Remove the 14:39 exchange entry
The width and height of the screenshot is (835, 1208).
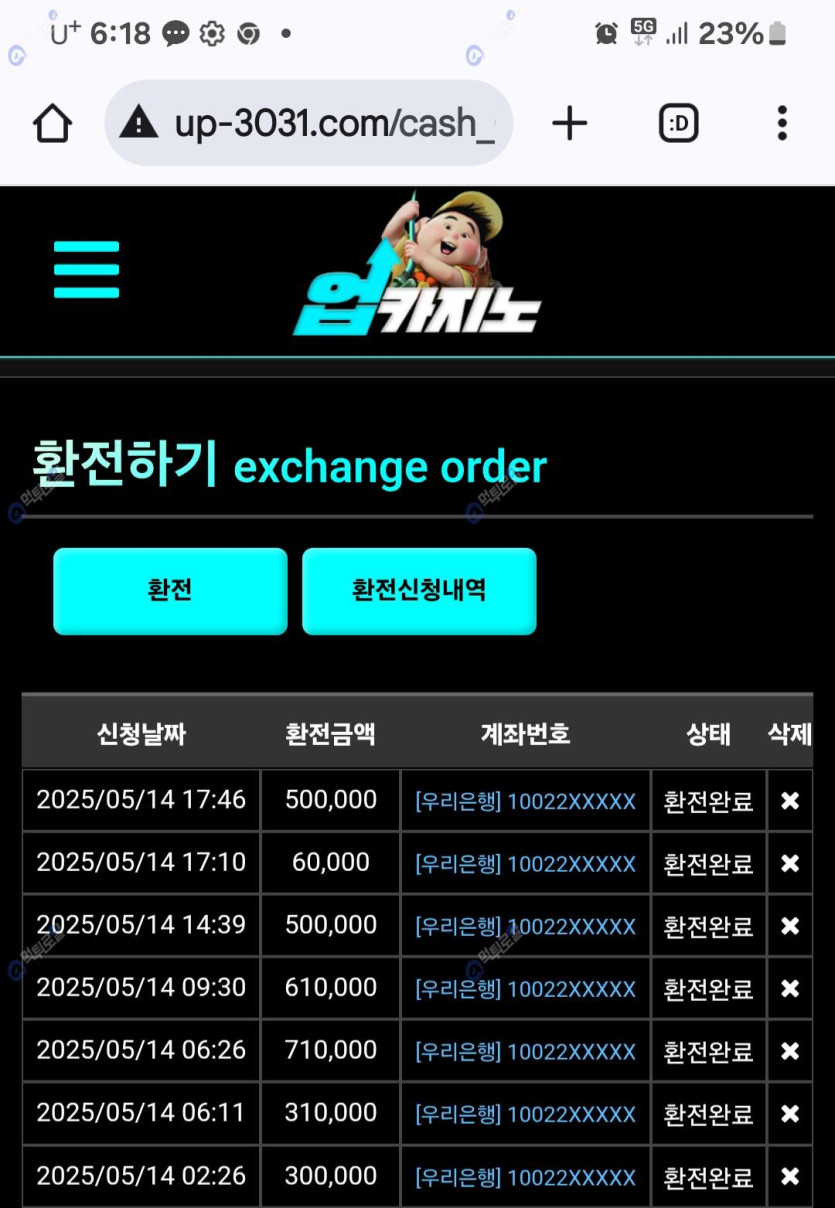tap(790, 926)
